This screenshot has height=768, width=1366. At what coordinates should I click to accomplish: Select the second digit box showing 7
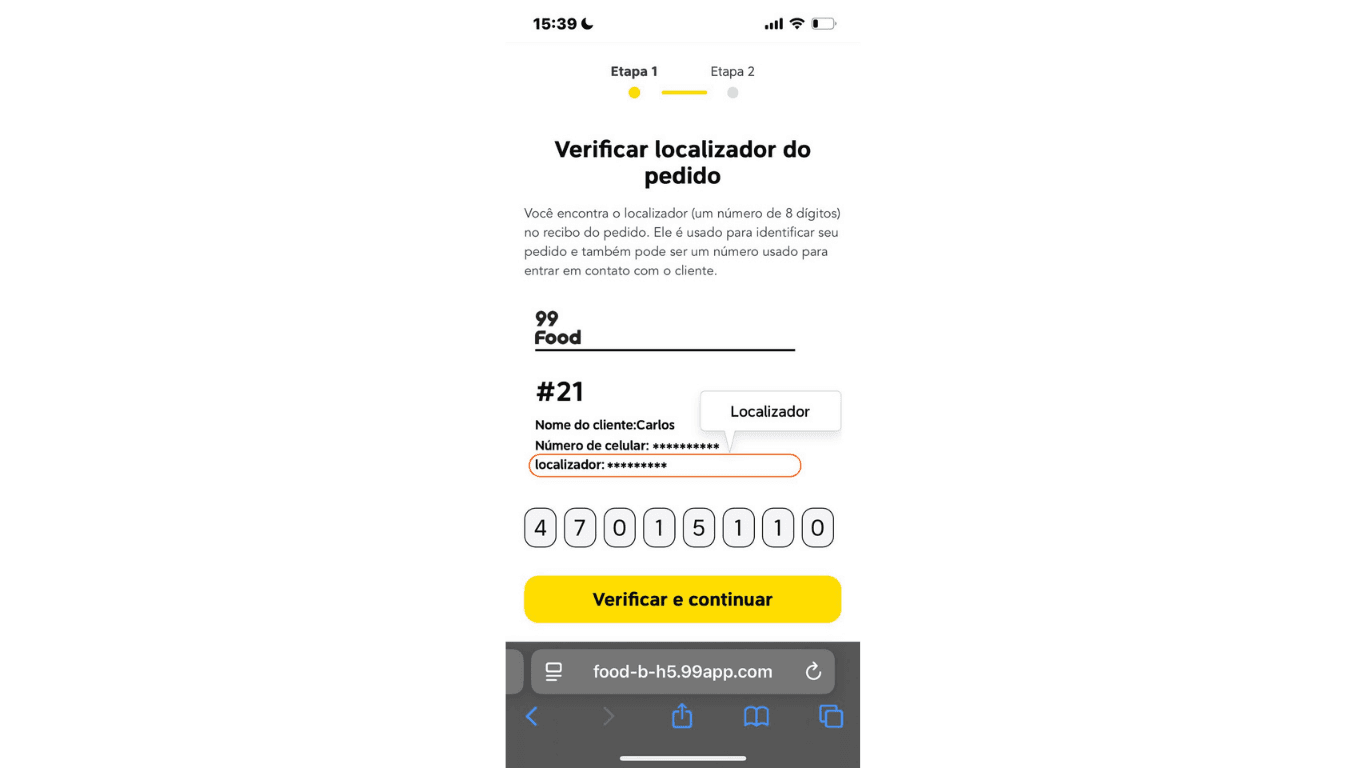click(580, 528)
